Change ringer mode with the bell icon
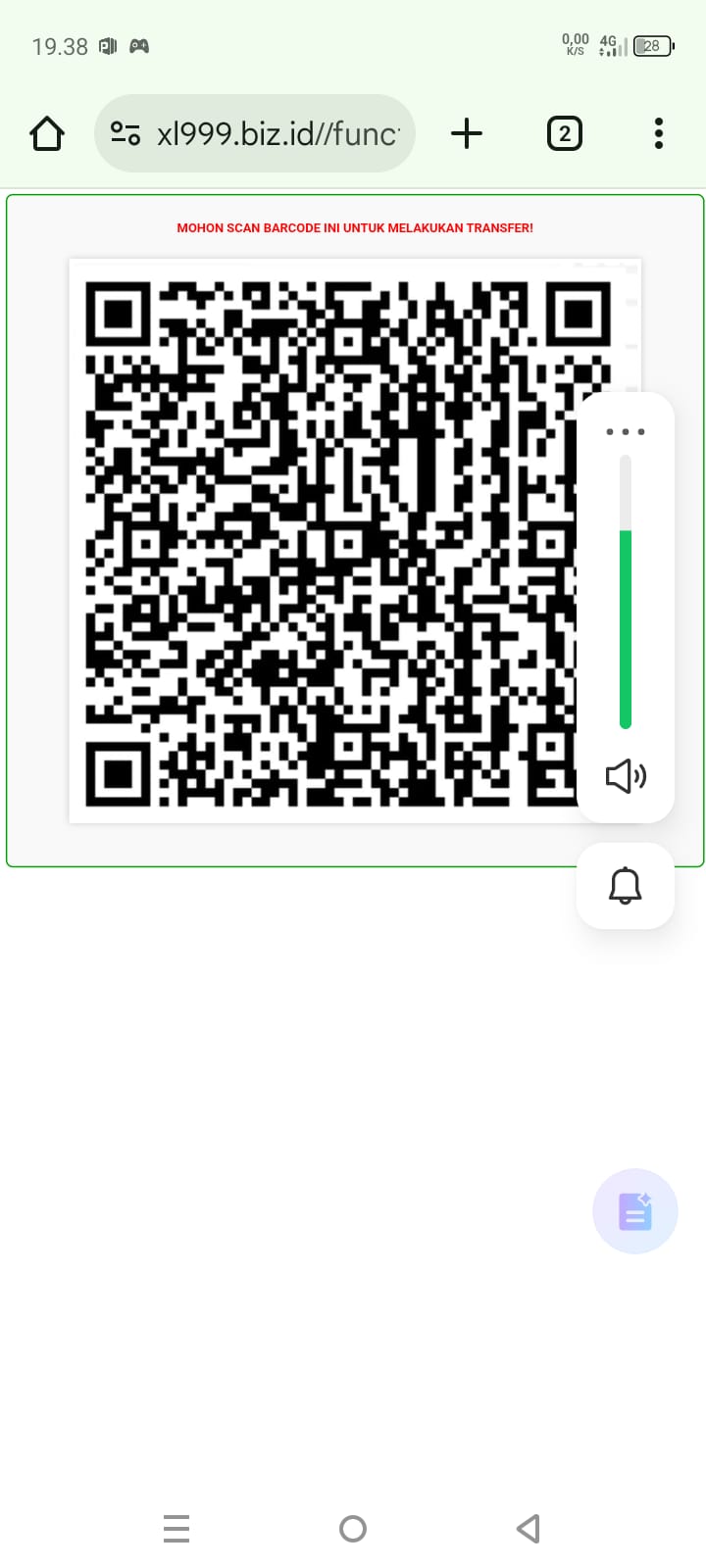The height and width of the screenshot is (1568, 706). 626,886
